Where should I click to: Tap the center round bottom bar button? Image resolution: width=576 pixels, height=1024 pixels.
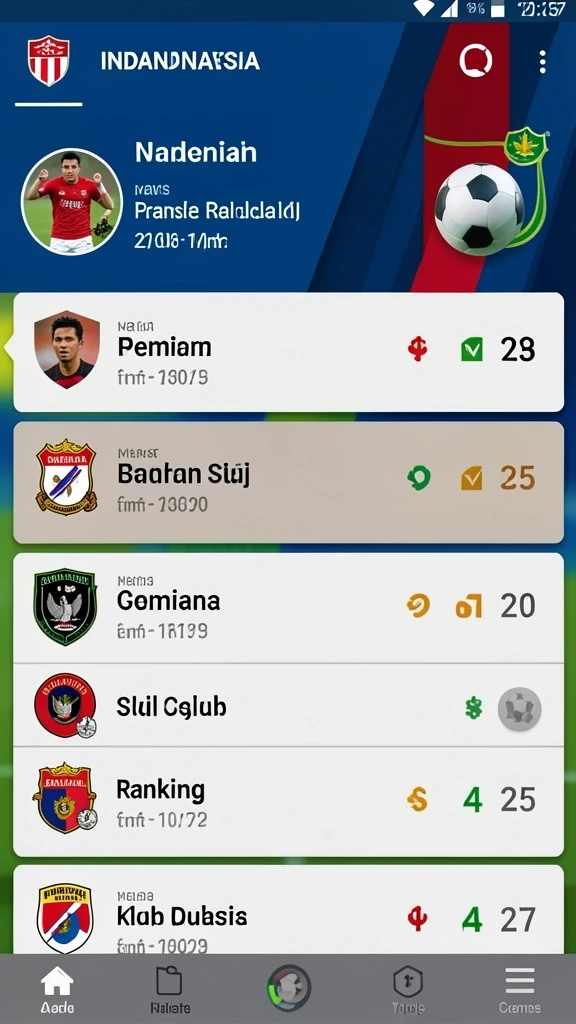coord(289,988)
